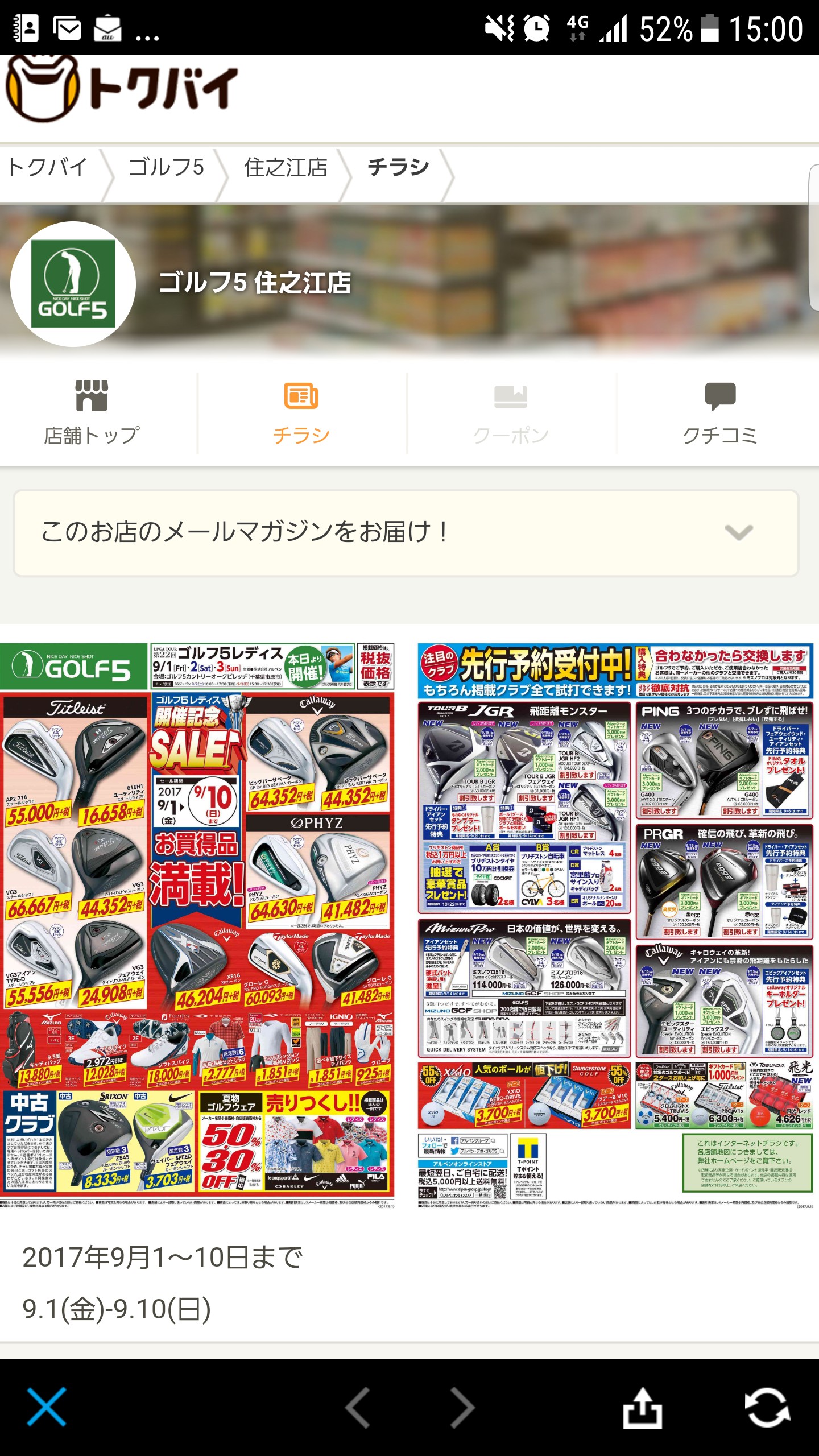Expand the メールマガジン signup banner
The height and width of the screenshot is (1456, 819).
coord(406,533)
